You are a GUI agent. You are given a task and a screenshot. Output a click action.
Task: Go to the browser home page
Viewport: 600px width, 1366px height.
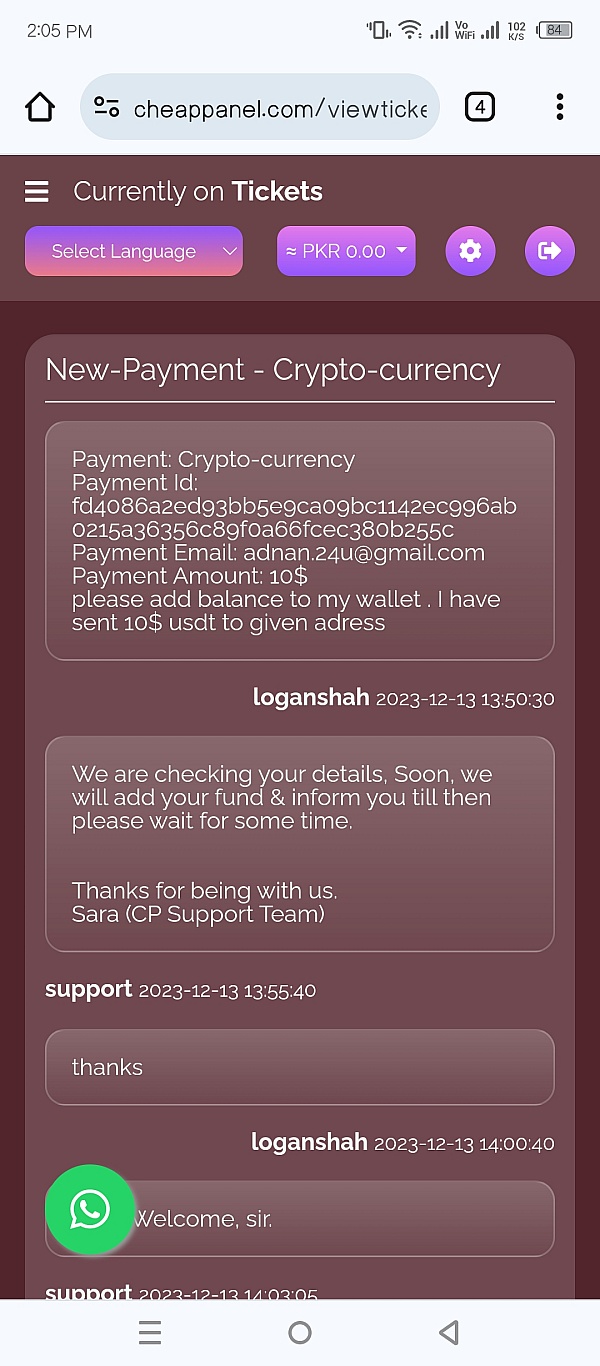tap(40, 106)
